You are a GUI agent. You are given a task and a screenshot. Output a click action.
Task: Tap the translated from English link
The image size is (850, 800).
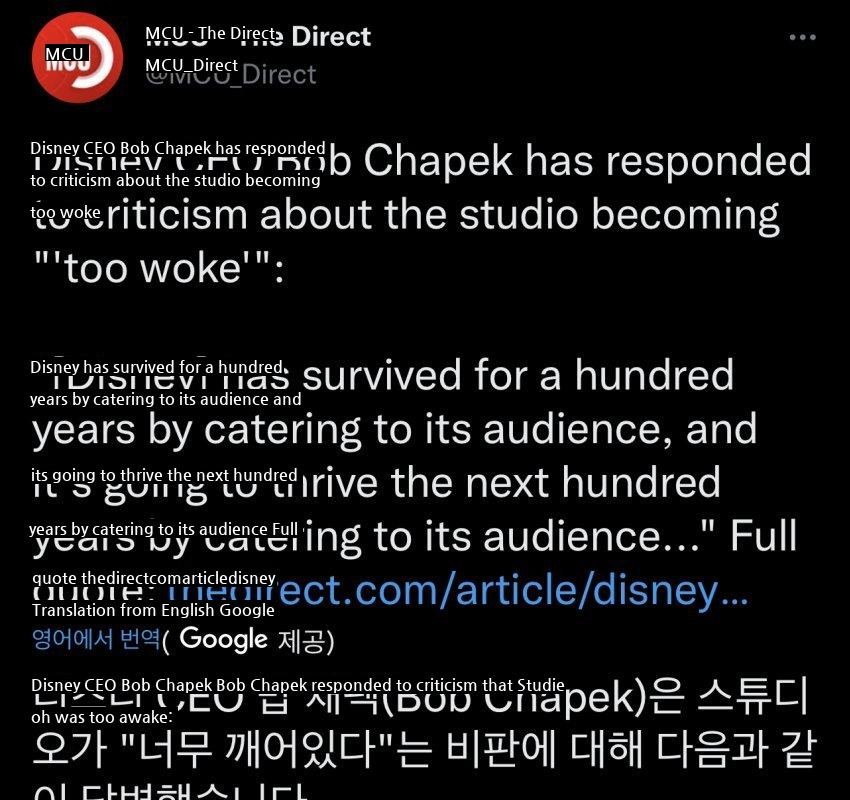[x=96, y=639]
